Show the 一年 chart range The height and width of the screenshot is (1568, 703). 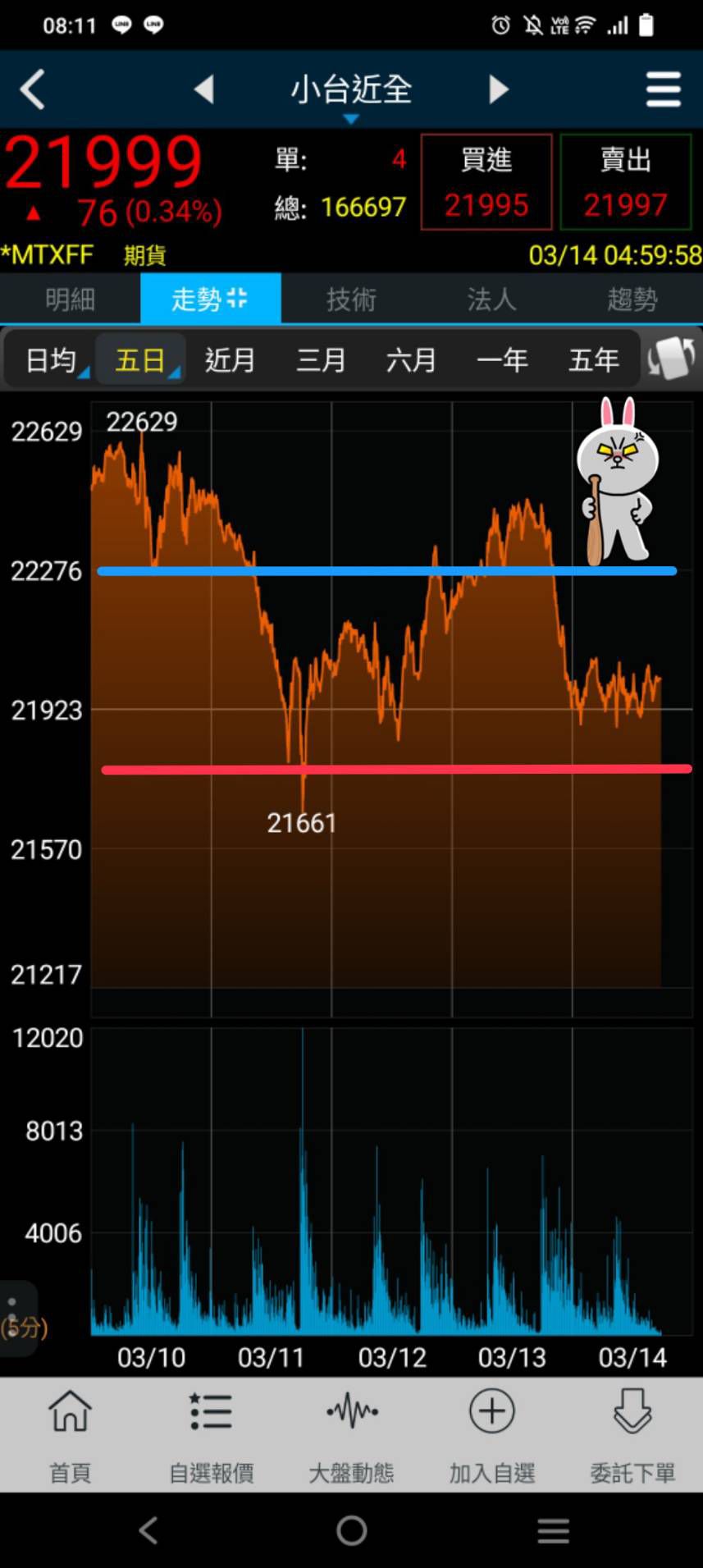502,359
